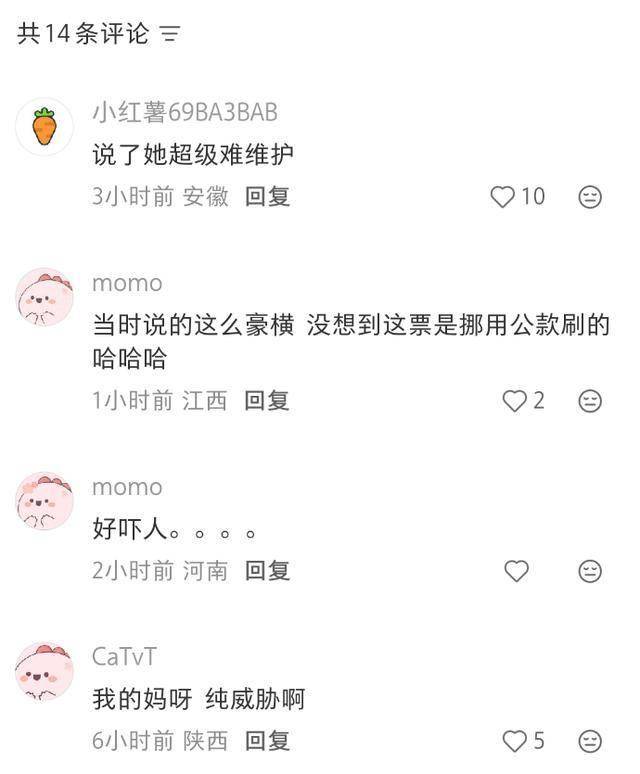The image size is (640, 774).
Task: Reply to the comment 说了她超级难维护
Action: pyautogui.click(x=267, y=197)
